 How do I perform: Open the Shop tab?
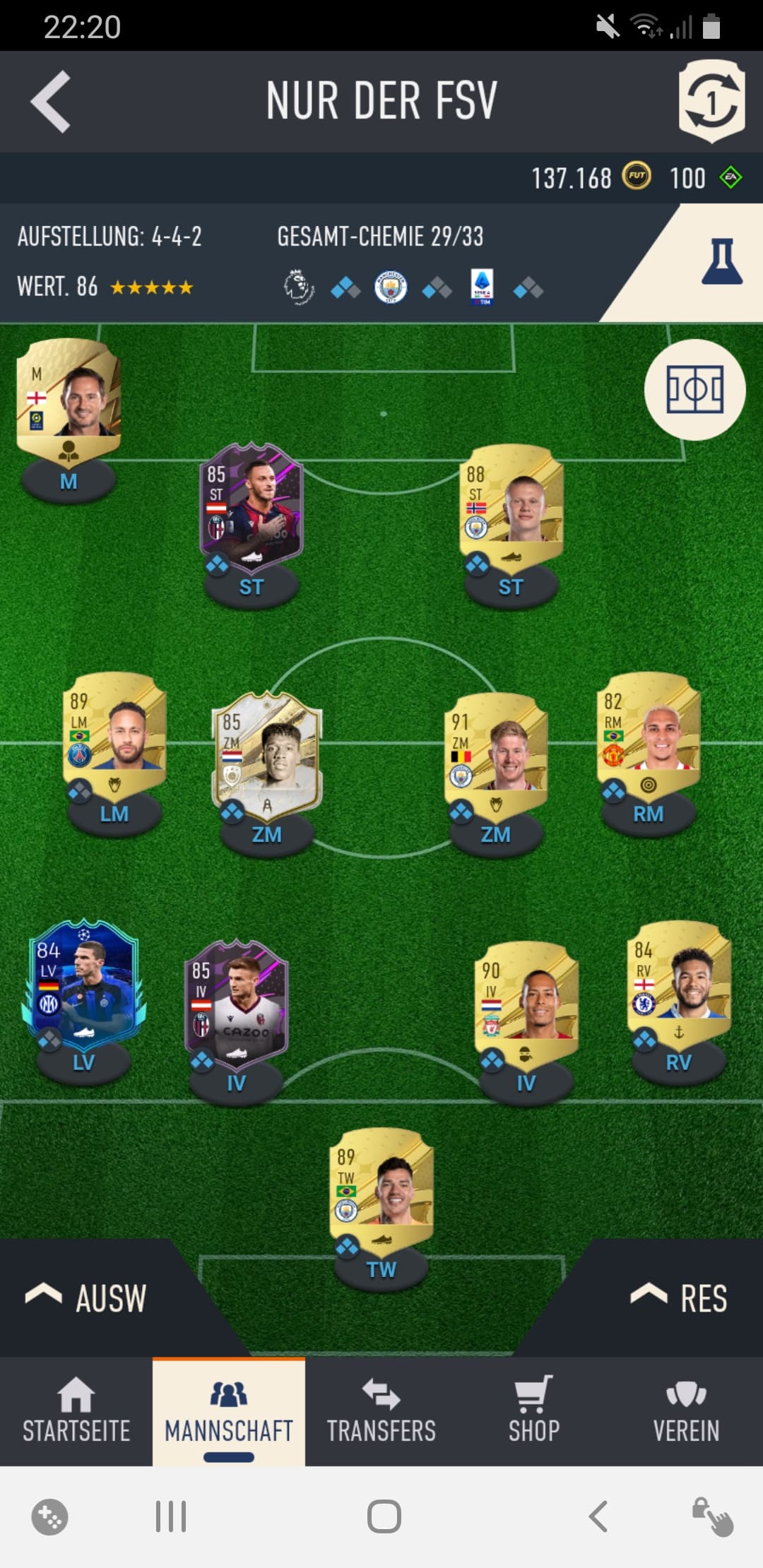click(x=534, y=1412)
